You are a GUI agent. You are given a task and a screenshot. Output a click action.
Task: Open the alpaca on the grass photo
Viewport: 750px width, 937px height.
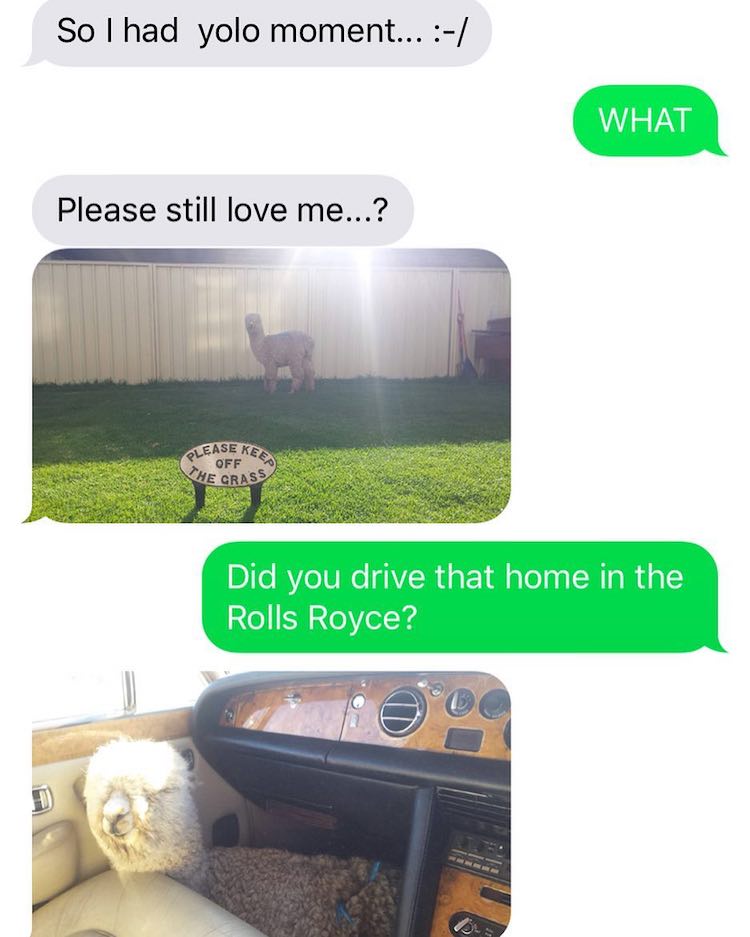point(271,385)
